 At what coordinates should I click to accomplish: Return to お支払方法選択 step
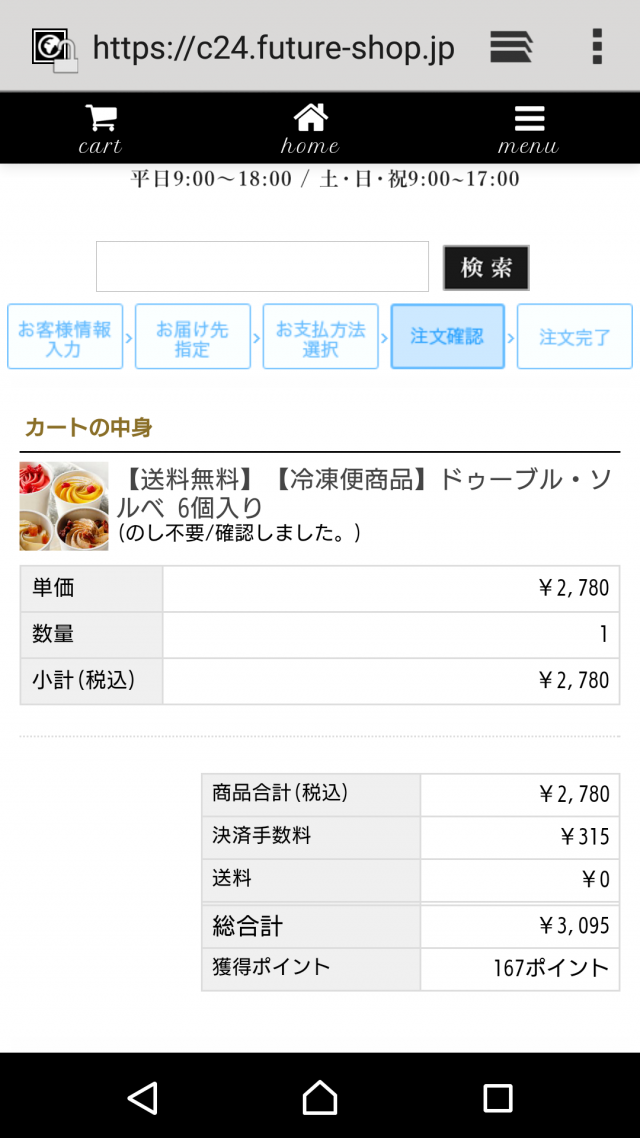click(321, 337)
